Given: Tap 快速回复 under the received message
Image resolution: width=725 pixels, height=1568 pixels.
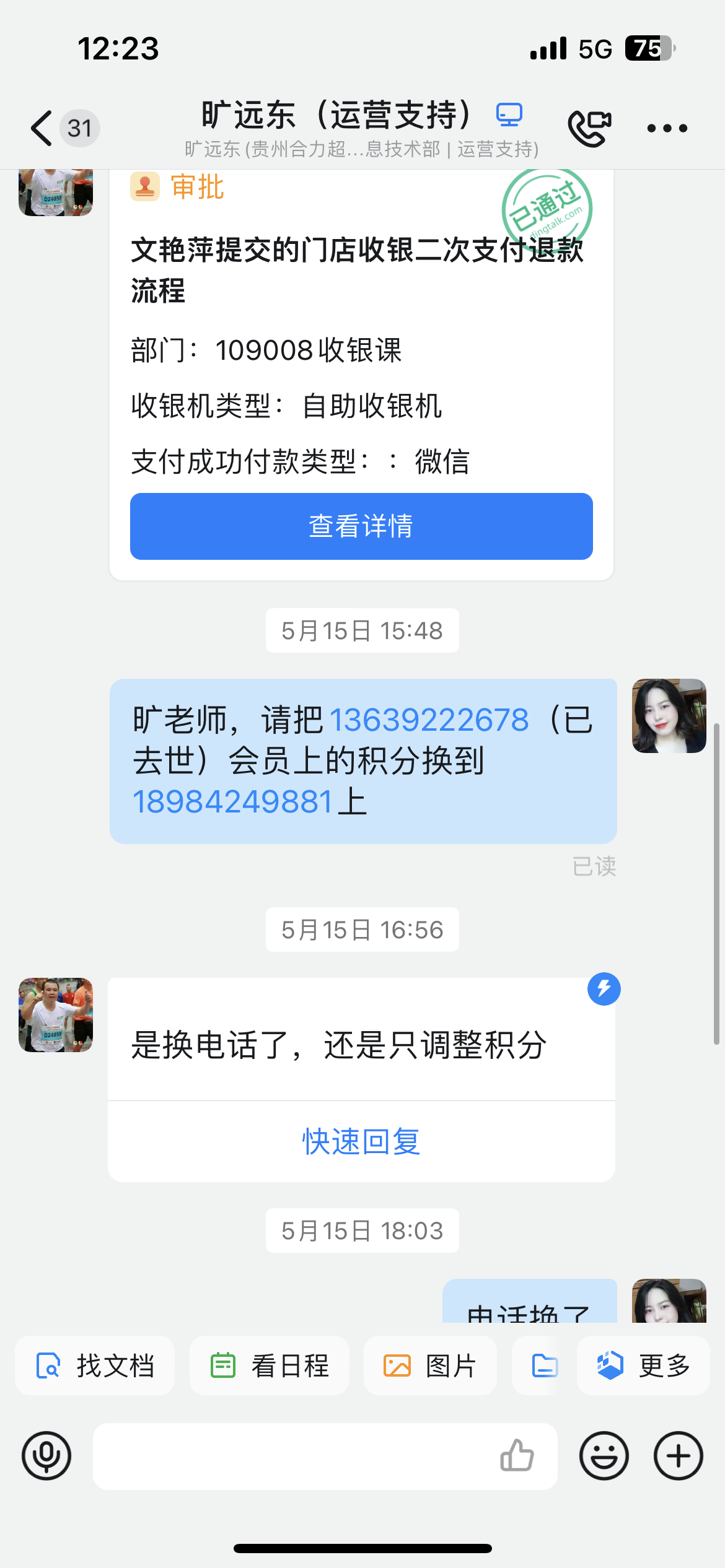Looking at the screenshot, I should click(361, 1141).
